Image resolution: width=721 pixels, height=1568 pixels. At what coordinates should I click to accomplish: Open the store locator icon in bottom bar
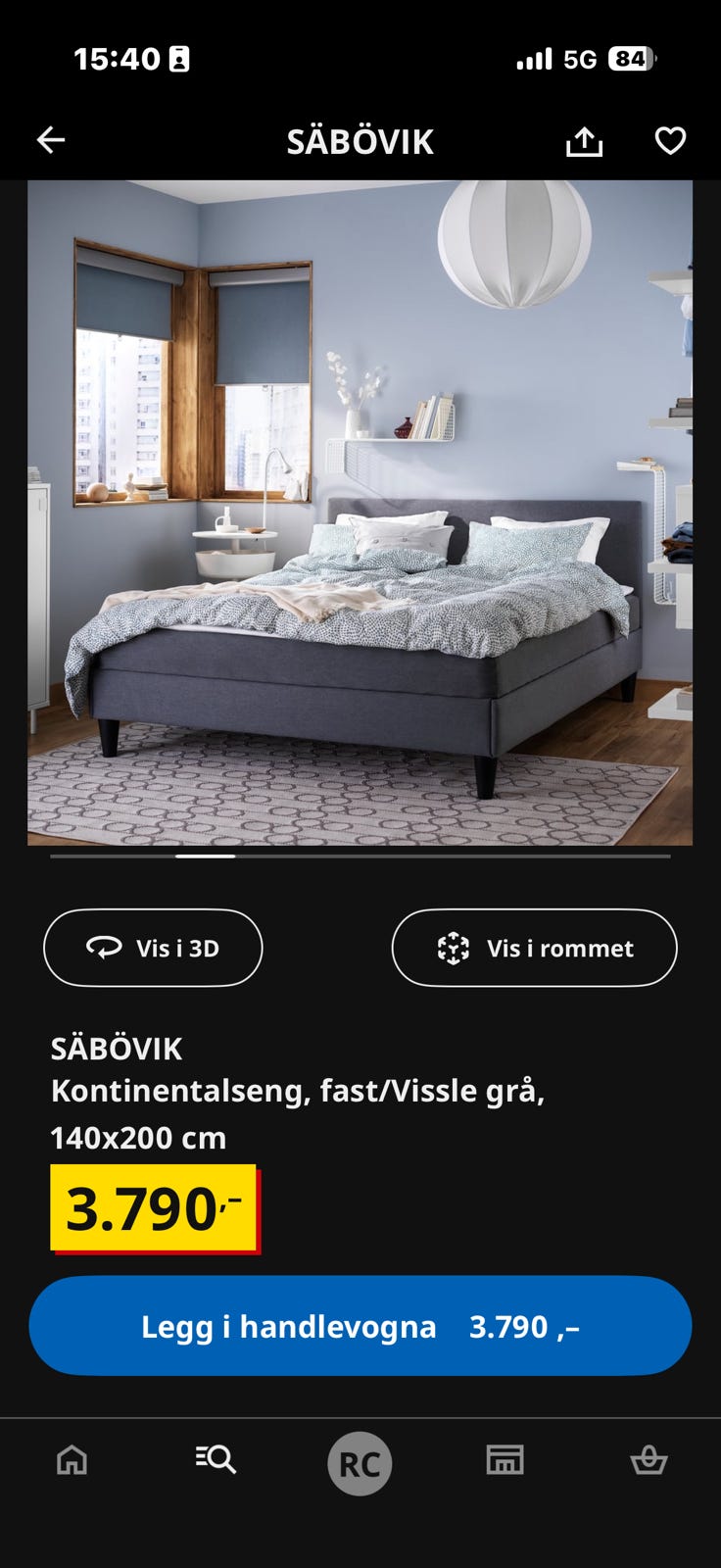pyautogui.click(x=505, y=1460)
